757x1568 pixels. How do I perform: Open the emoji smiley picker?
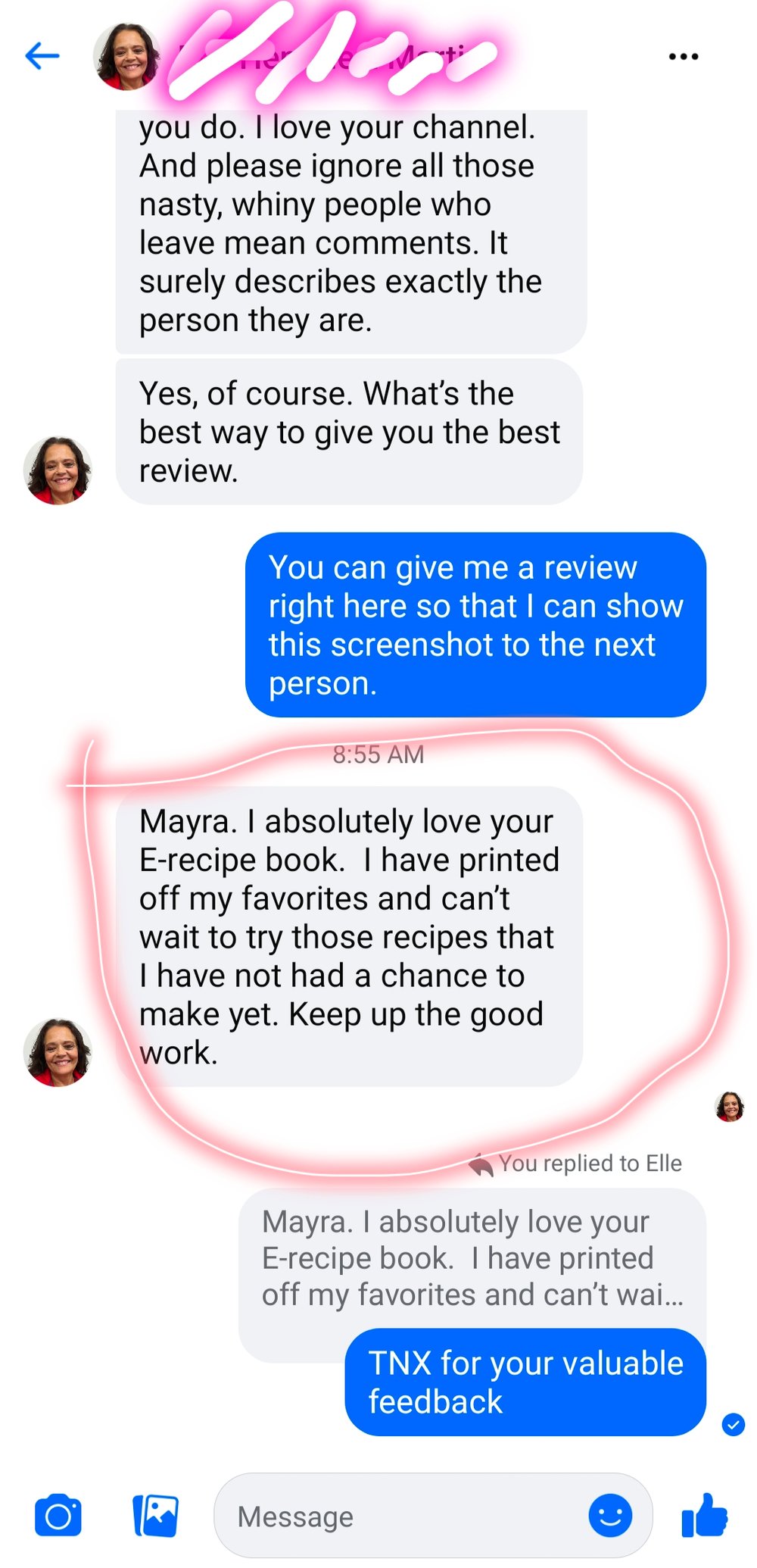(610, 1516)
